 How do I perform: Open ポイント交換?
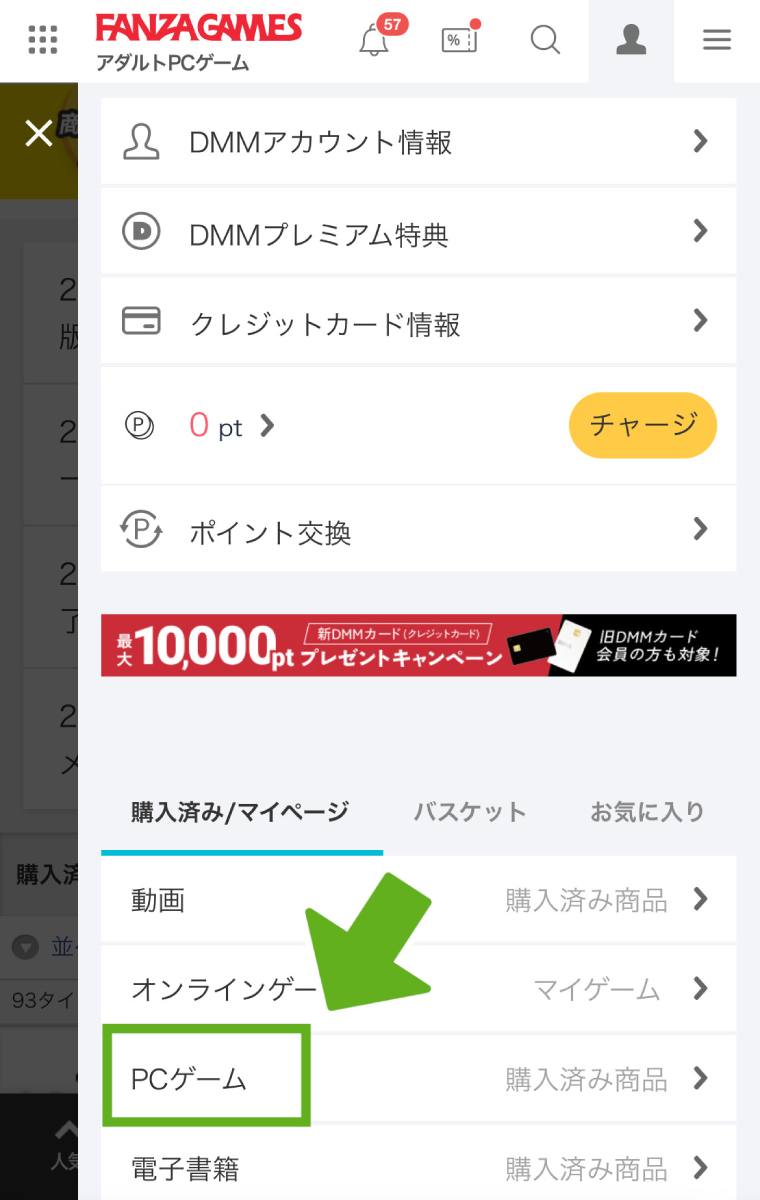(x=418, y=530)
